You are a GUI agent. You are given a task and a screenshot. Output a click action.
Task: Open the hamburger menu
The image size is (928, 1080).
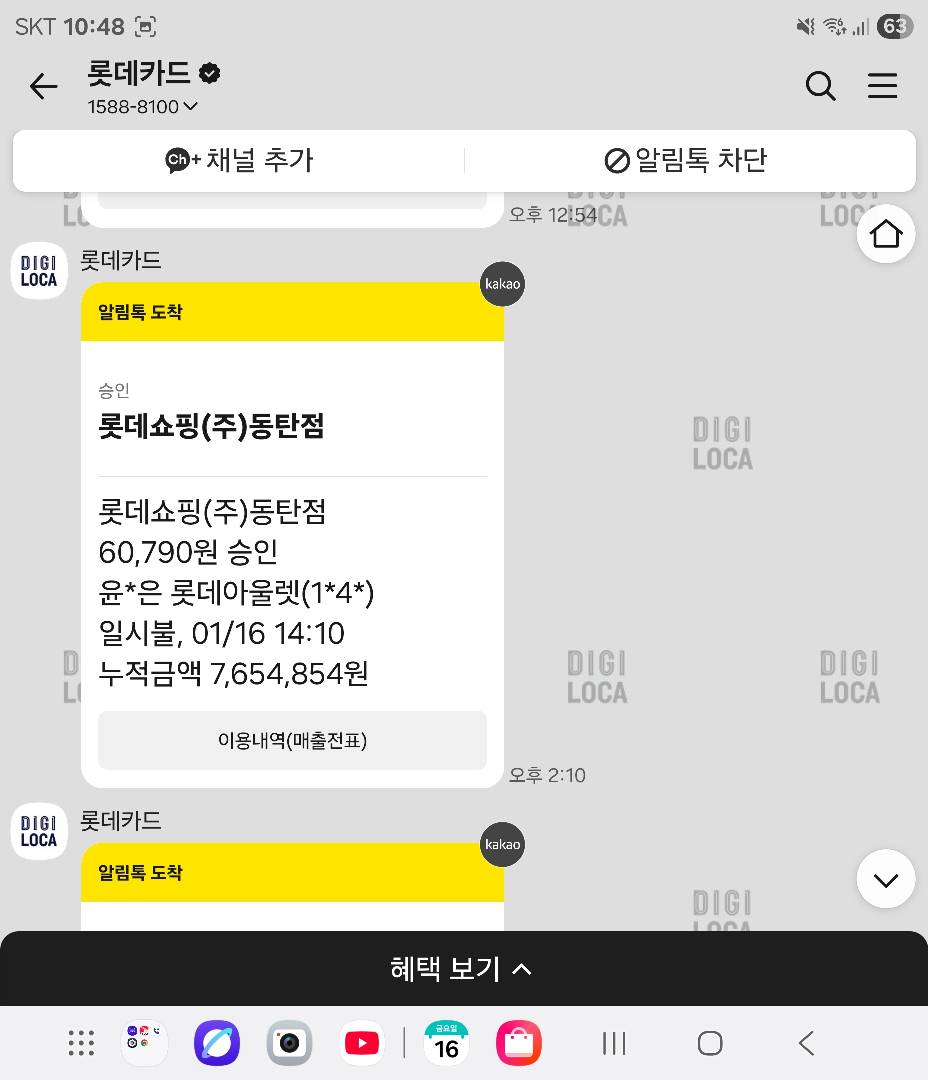coord(882,87)
